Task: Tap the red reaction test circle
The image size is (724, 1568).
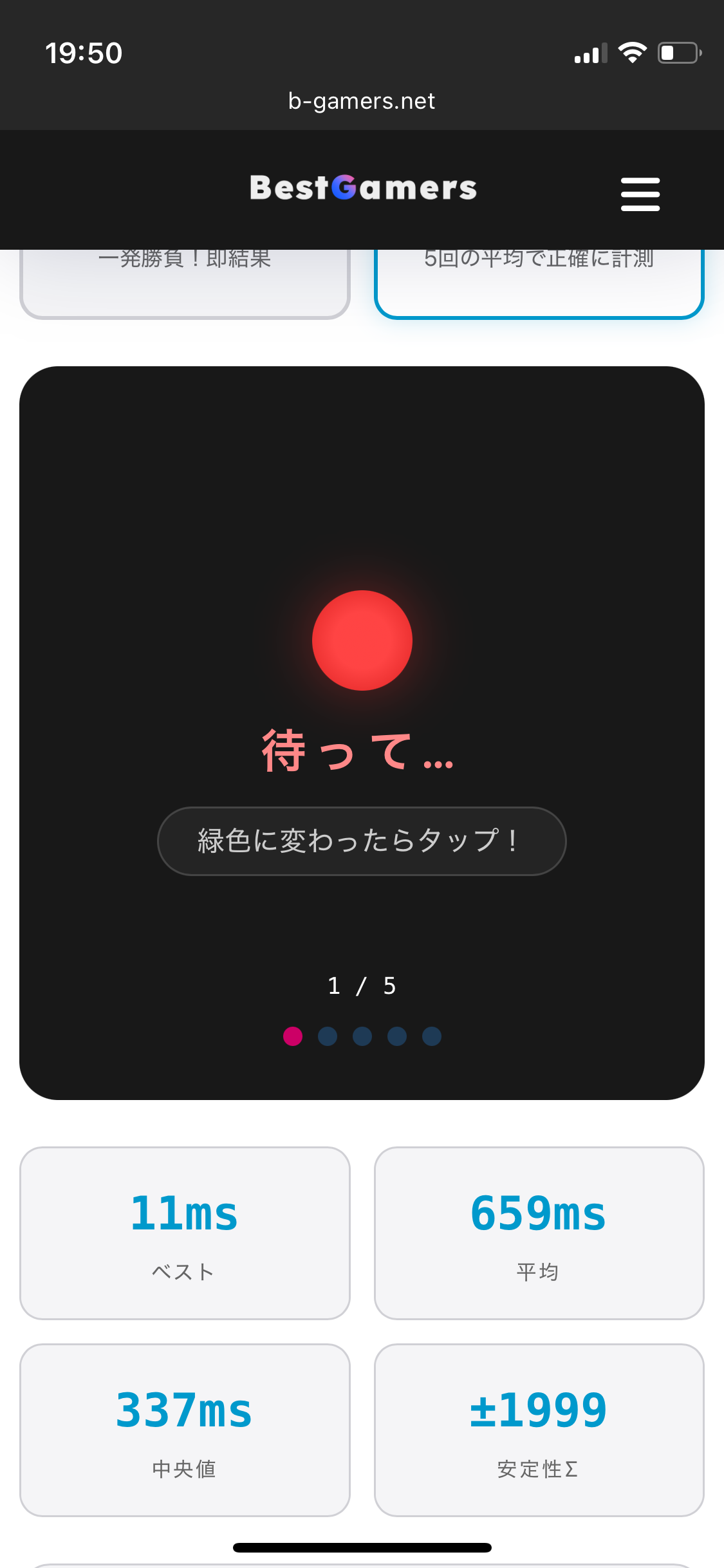Action: coord(362,640)
